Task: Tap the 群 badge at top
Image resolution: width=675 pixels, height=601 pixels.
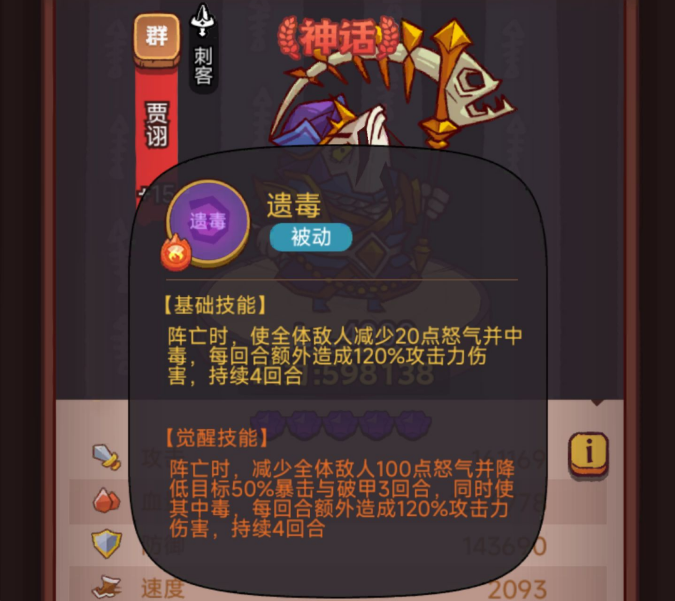Action: (157, 36)
